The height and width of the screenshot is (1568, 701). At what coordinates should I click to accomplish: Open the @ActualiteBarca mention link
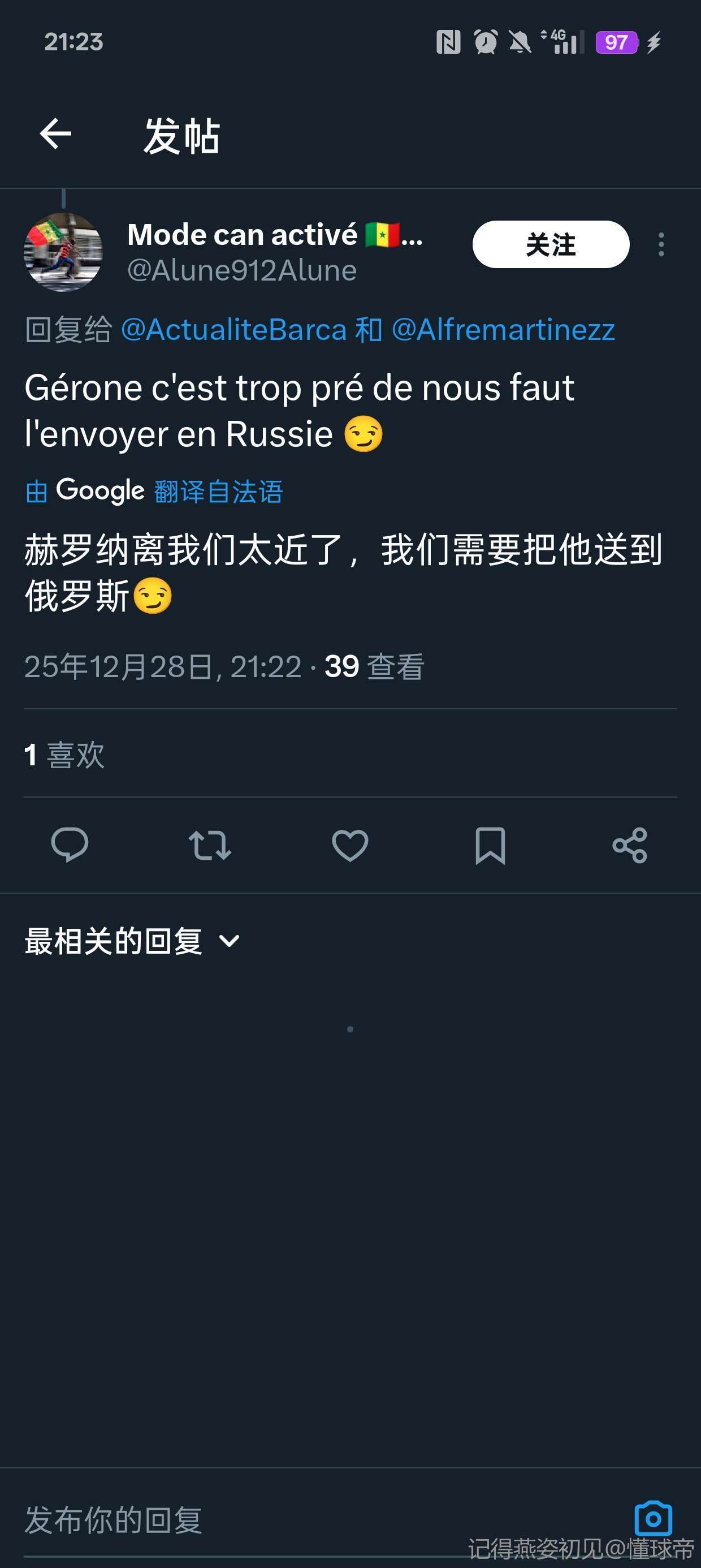tap(233, 330)
